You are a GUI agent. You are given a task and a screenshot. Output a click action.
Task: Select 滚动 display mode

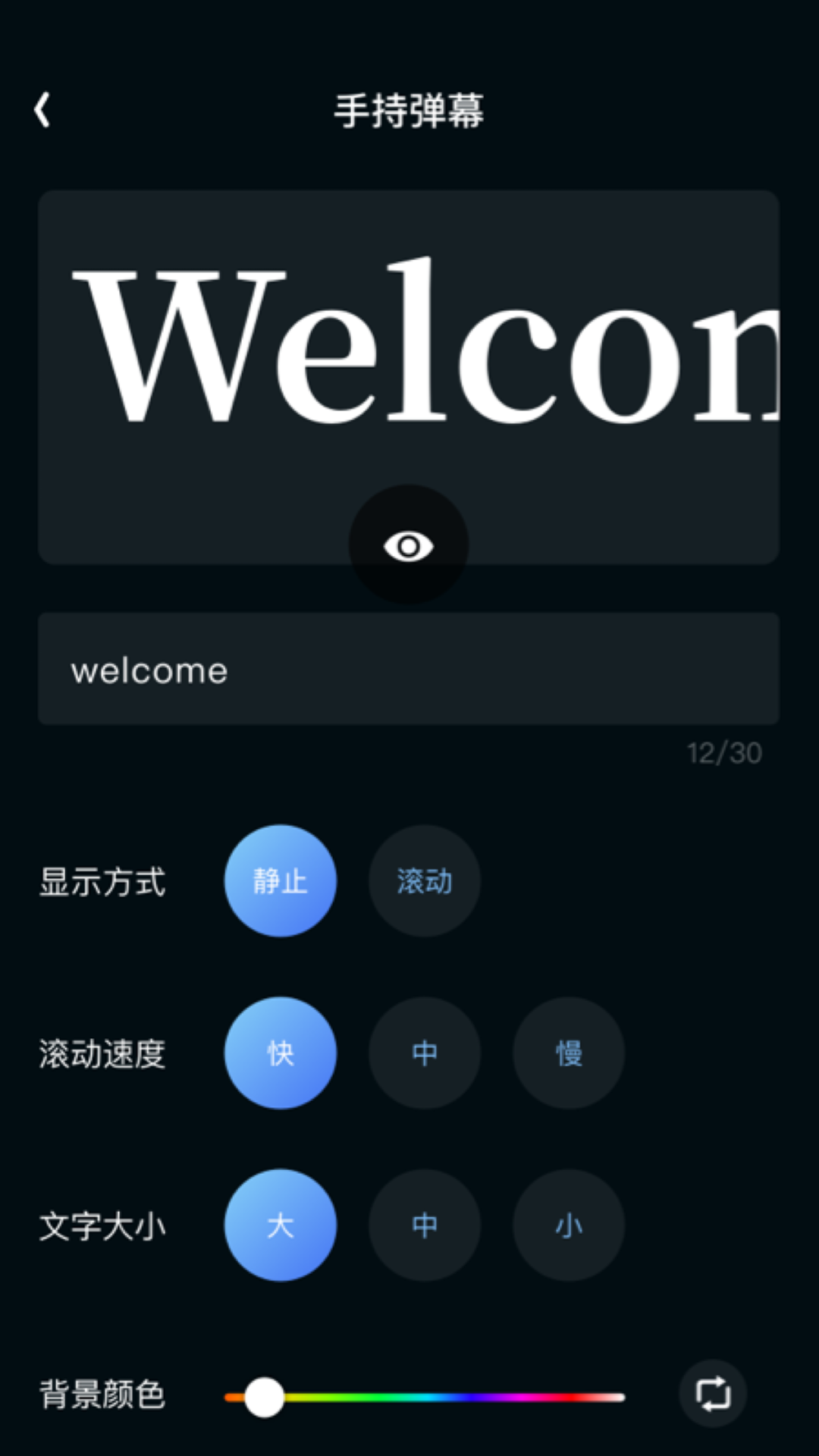click(x=425, y=880)
